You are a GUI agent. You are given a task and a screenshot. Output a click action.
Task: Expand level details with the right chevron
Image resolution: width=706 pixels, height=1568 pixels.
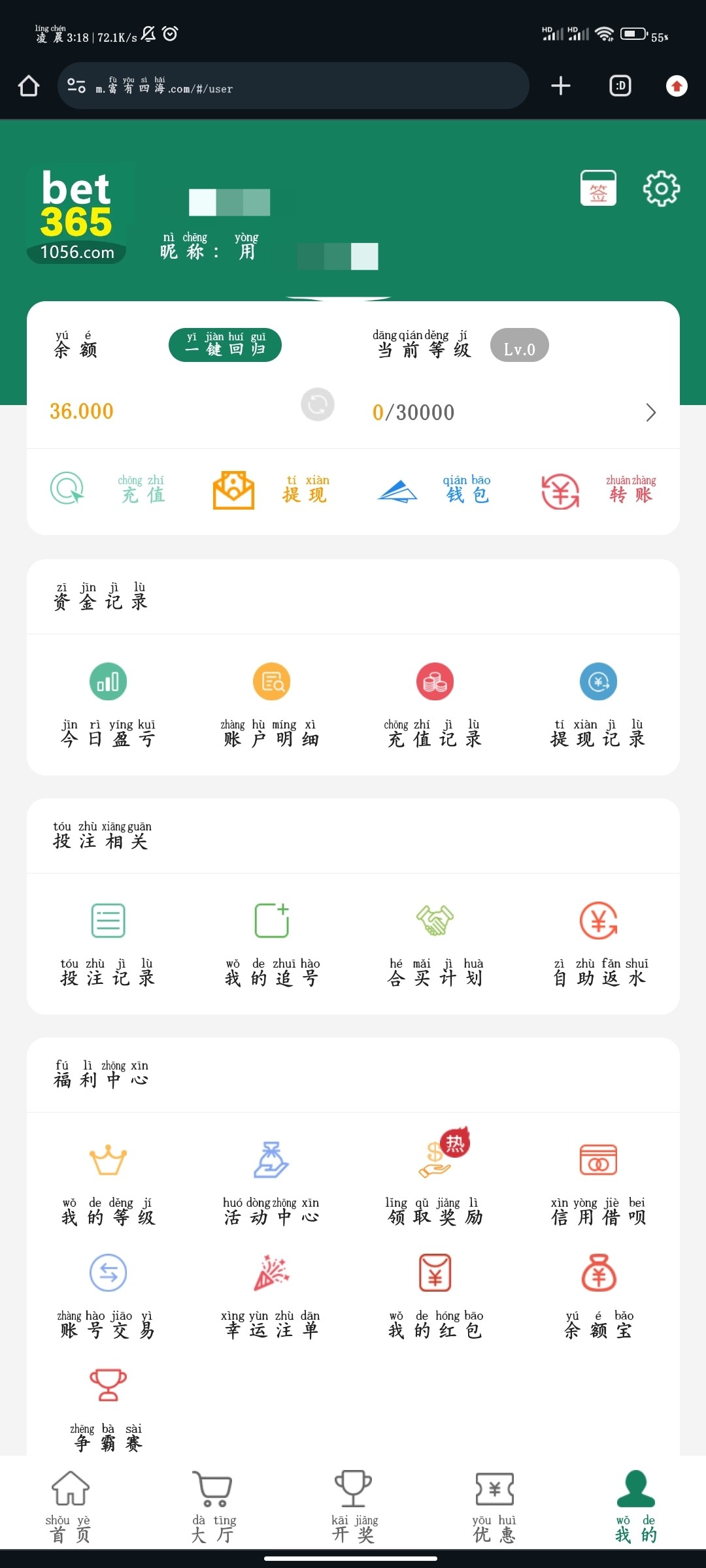pyautogui.click(x=650, y=413)
